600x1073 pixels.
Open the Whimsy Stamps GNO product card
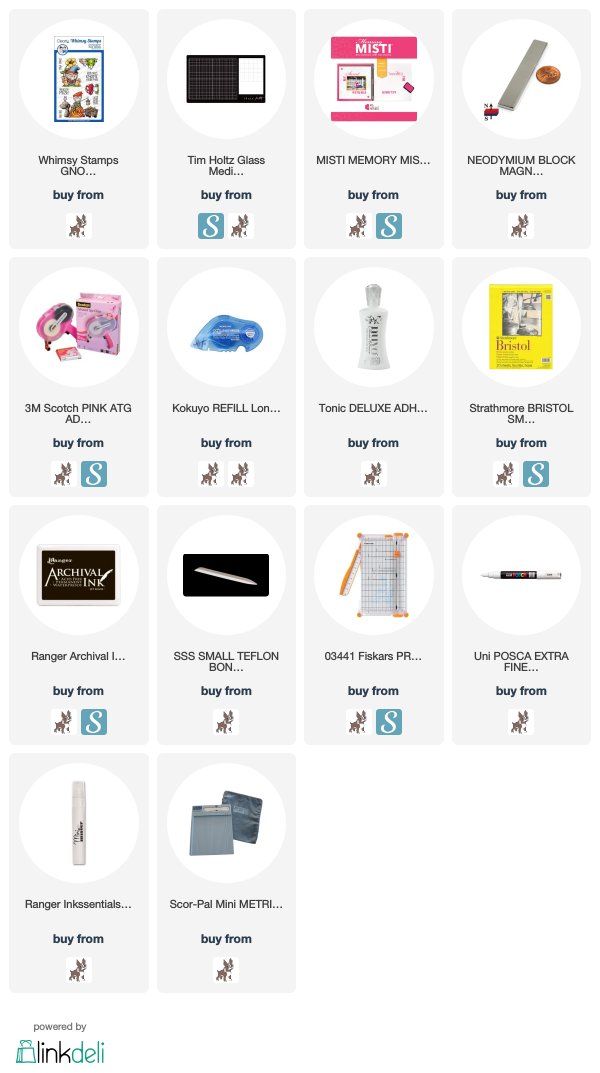coord(79,129)
